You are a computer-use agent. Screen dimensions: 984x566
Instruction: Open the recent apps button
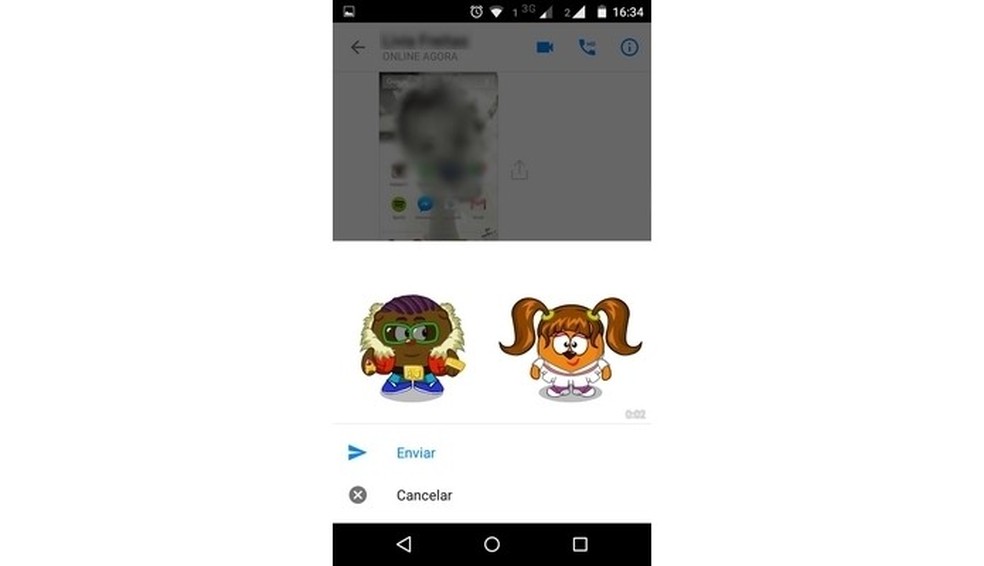point(580,544)
